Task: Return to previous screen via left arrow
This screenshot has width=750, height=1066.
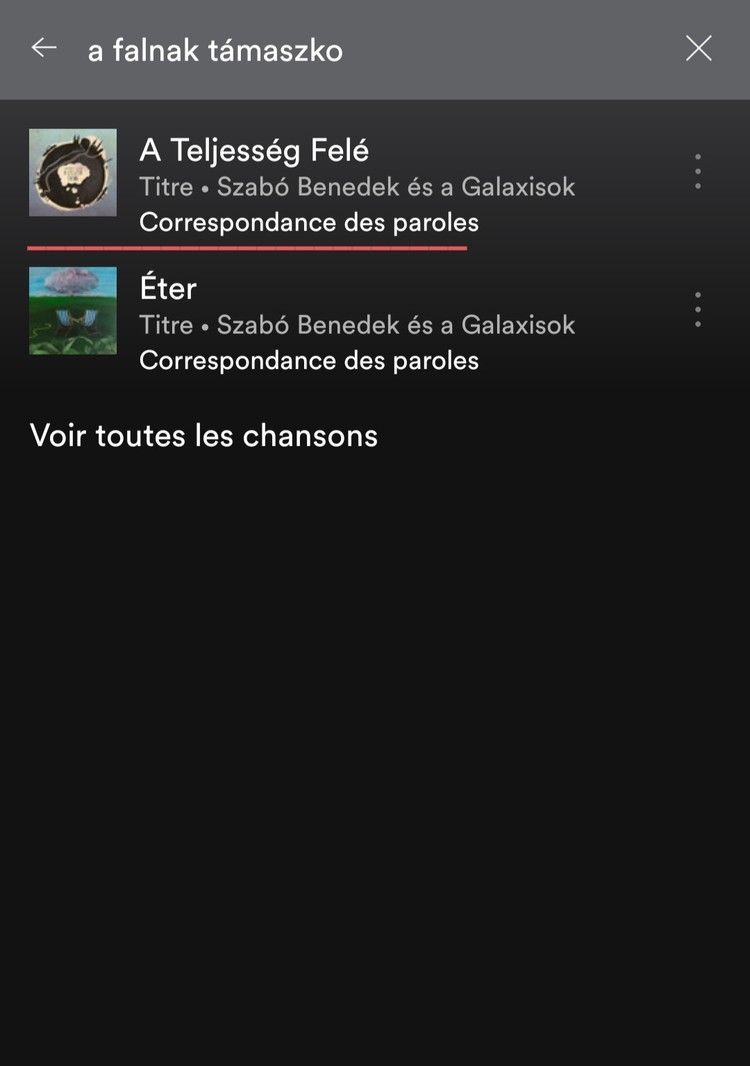Action: click(x=43, y=48)
